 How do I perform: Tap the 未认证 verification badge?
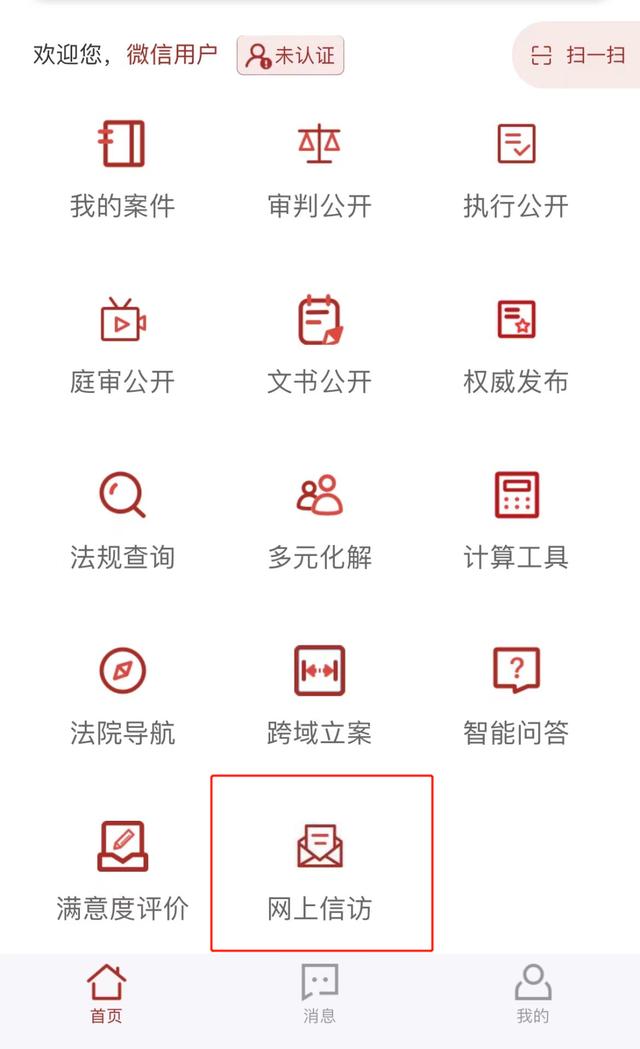click(x=290, y=56)
